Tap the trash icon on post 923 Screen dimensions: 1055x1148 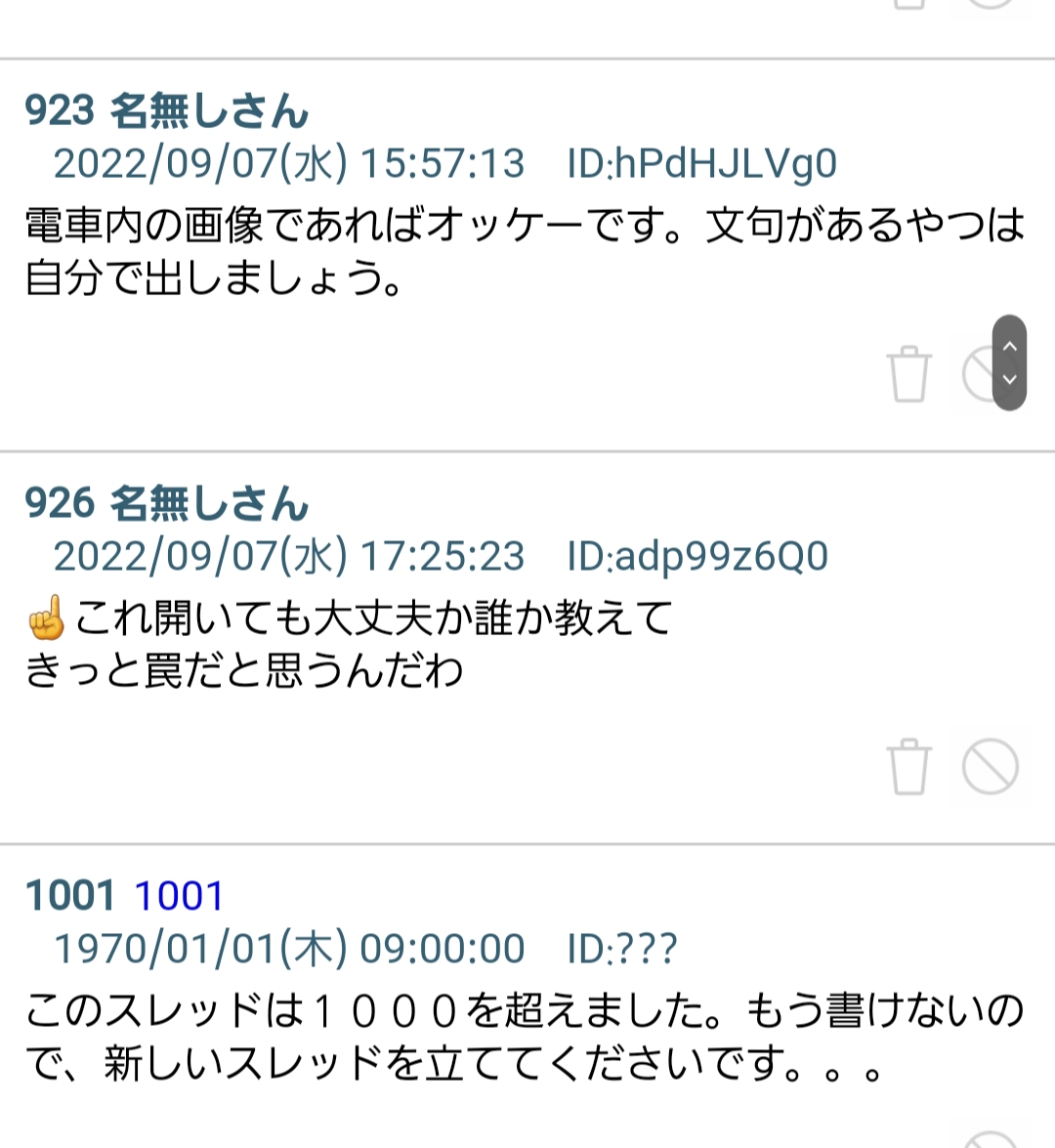(908, 373)
